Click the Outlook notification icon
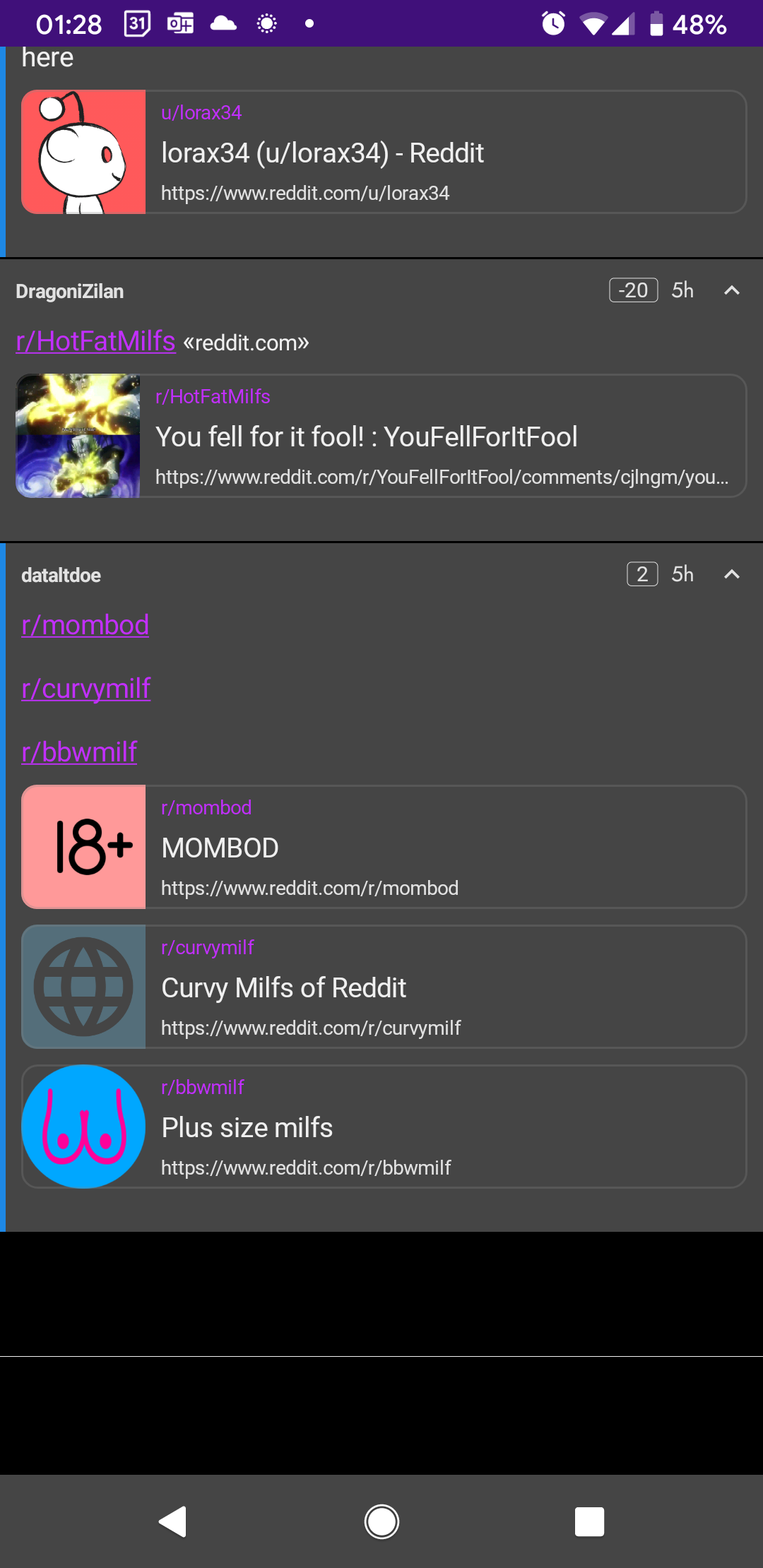The image size is (763, 1568). (179, 23)
